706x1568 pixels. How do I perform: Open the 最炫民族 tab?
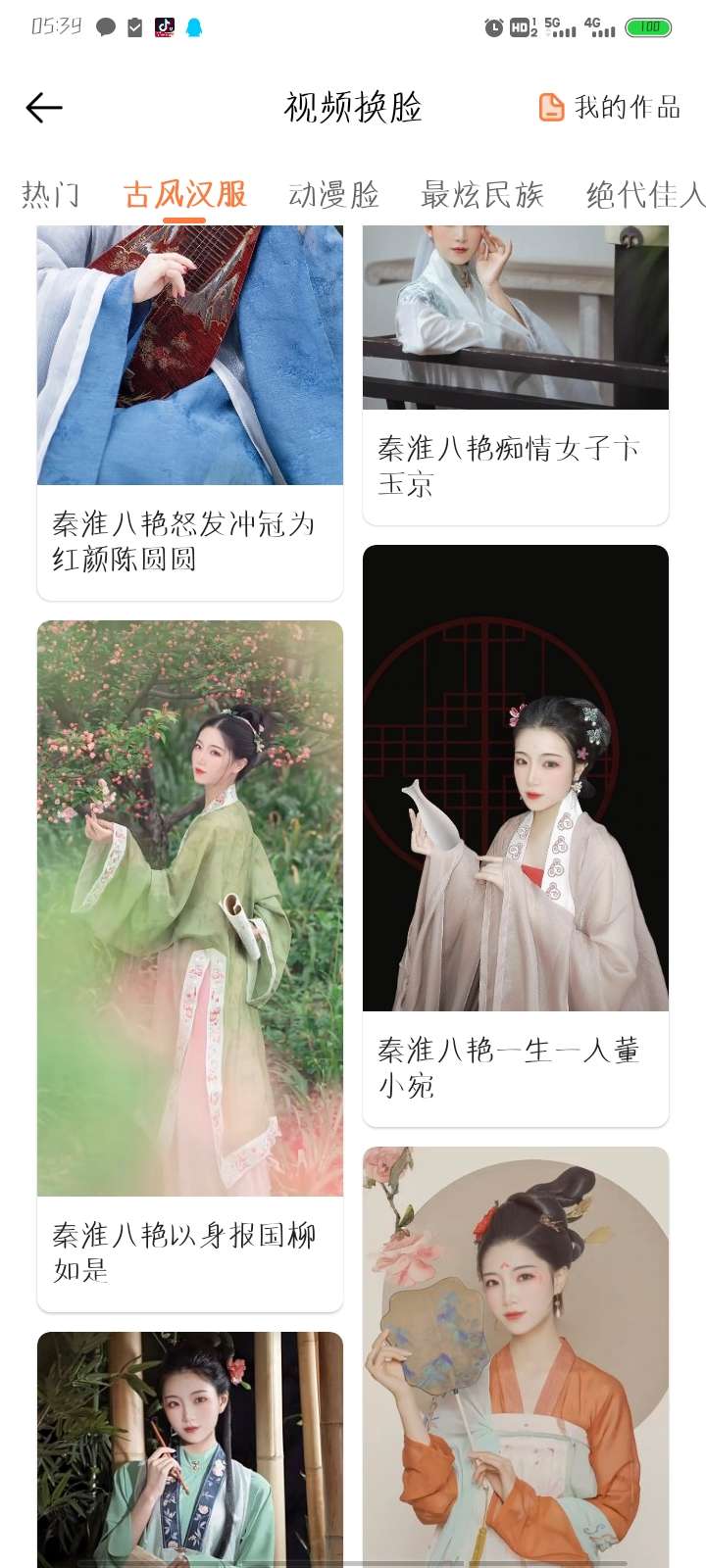click(x=481, y=195)
